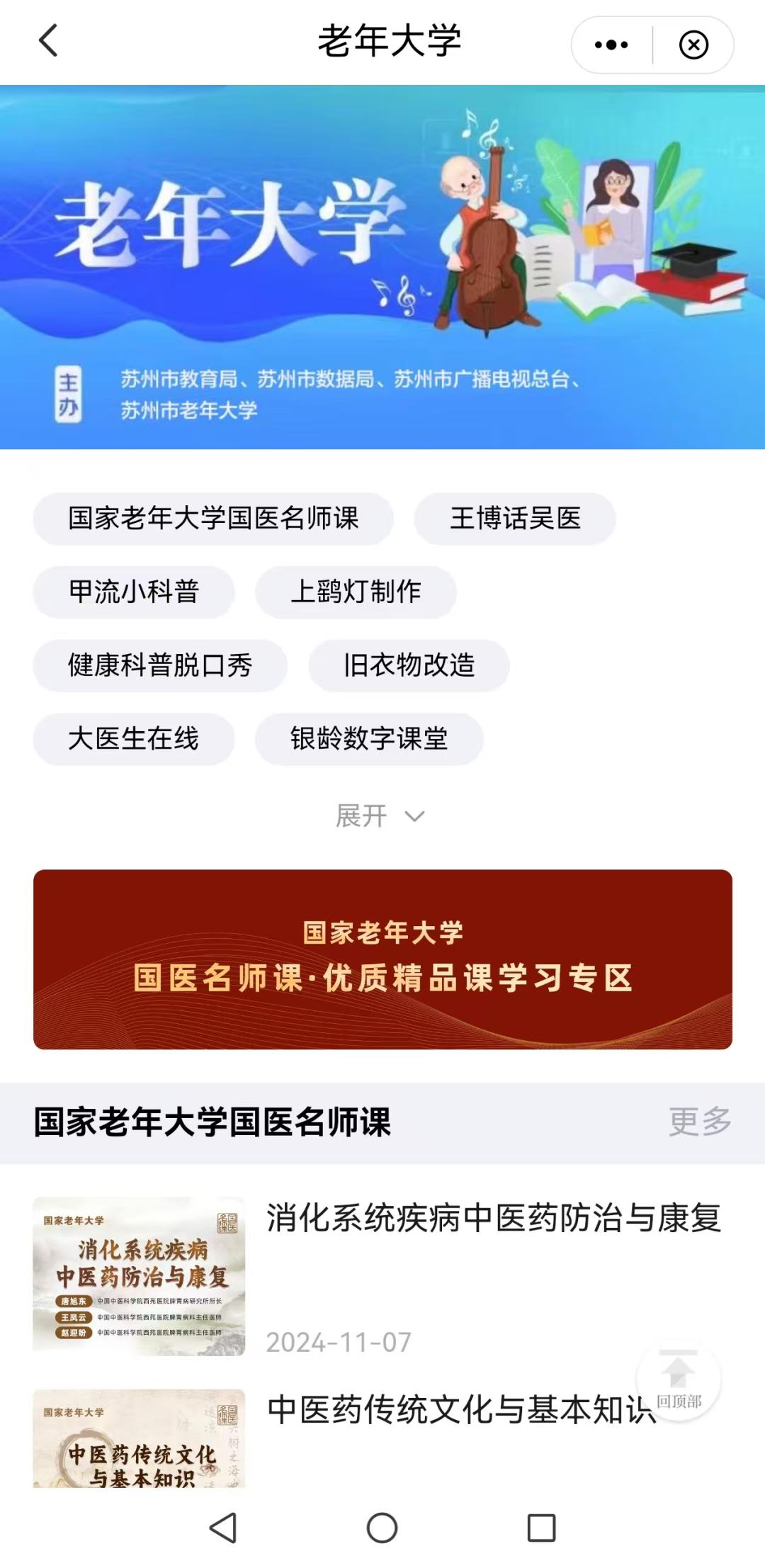
Task: Tap 回顶部 to return to top
Action: pyautogui.click(x=678, y=1379)
